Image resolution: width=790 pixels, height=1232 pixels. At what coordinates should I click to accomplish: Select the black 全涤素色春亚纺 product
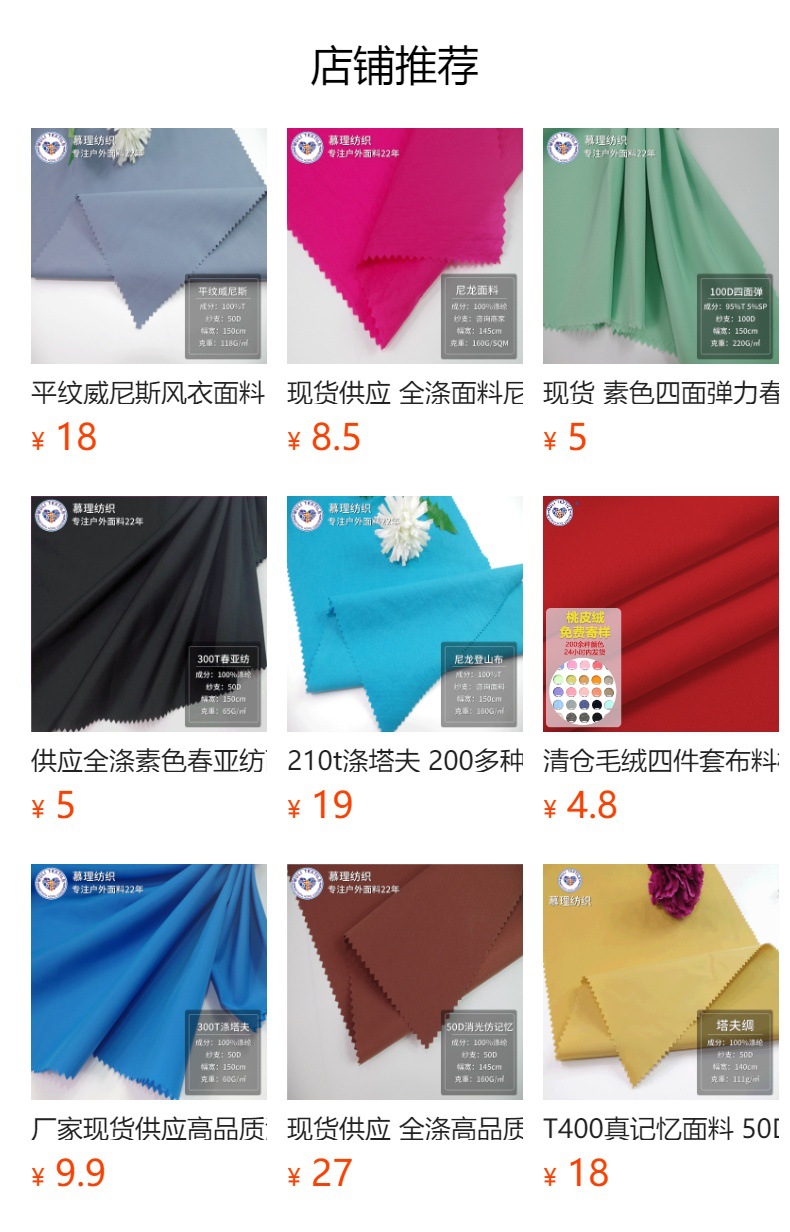[x=149, y=614]
